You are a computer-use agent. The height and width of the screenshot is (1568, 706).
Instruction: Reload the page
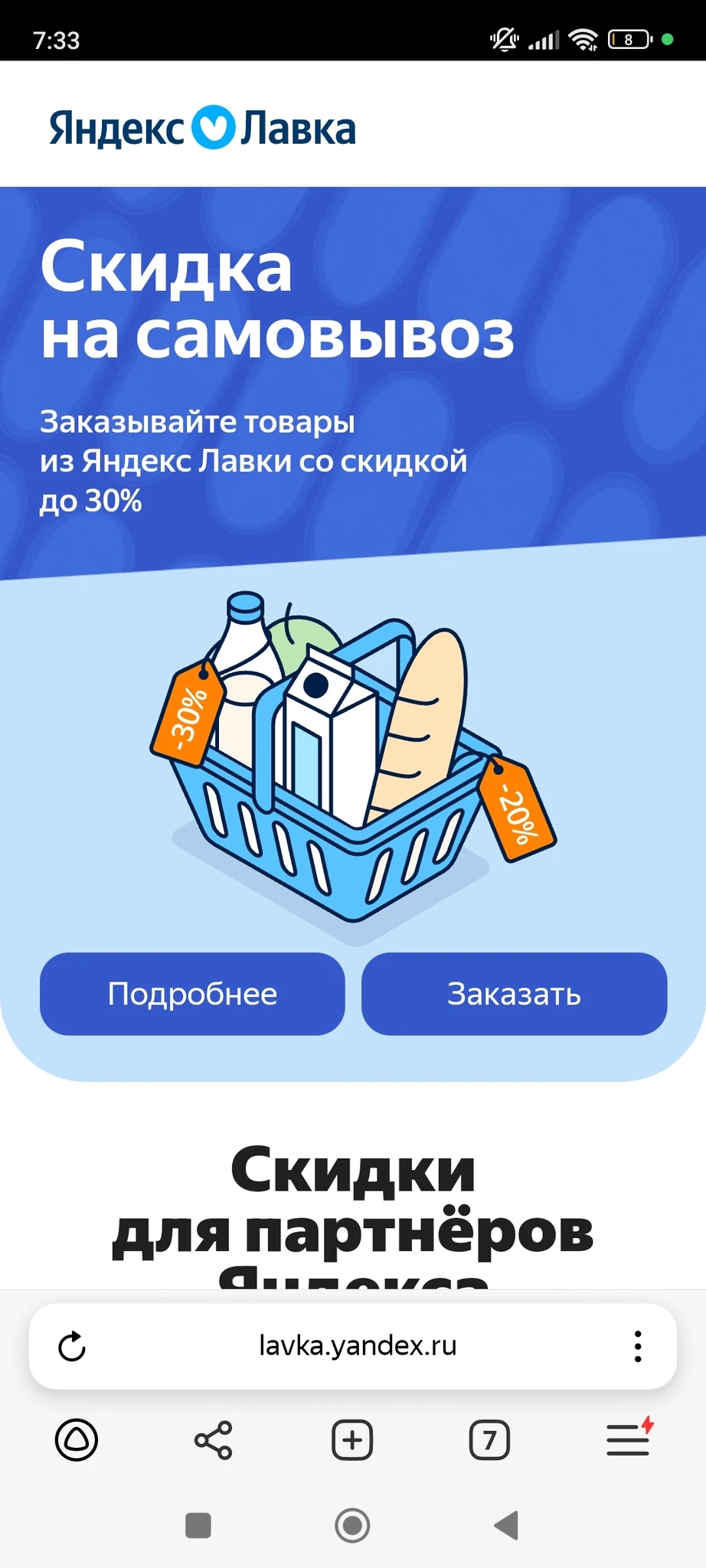click(72, 1346)
